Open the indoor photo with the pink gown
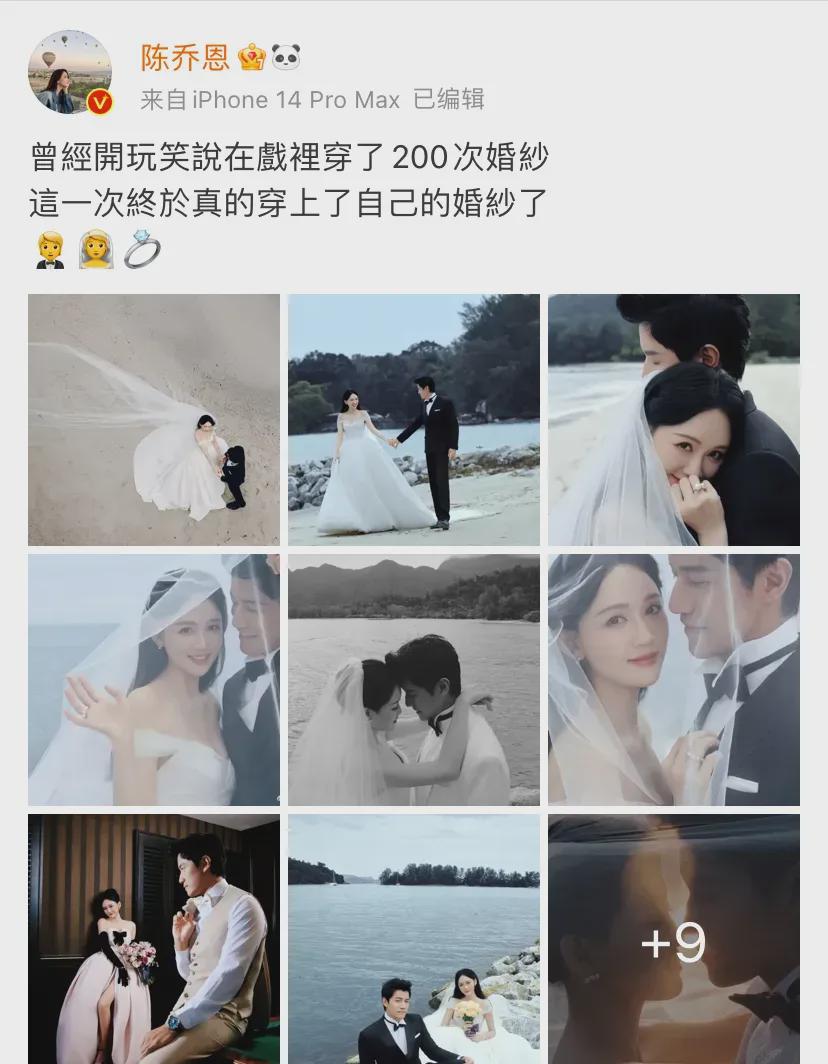The height and width of the screenshot is (1064, 828). point(154,938)
